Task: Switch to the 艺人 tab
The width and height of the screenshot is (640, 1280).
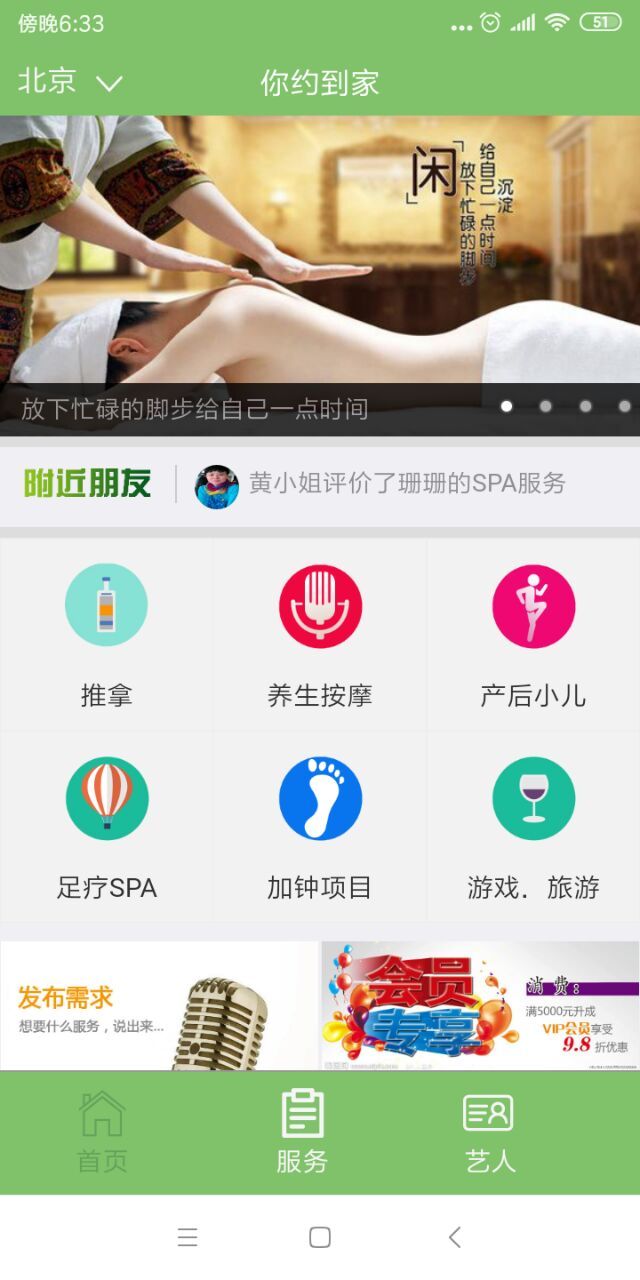Action: click(x=489, y=1132)
